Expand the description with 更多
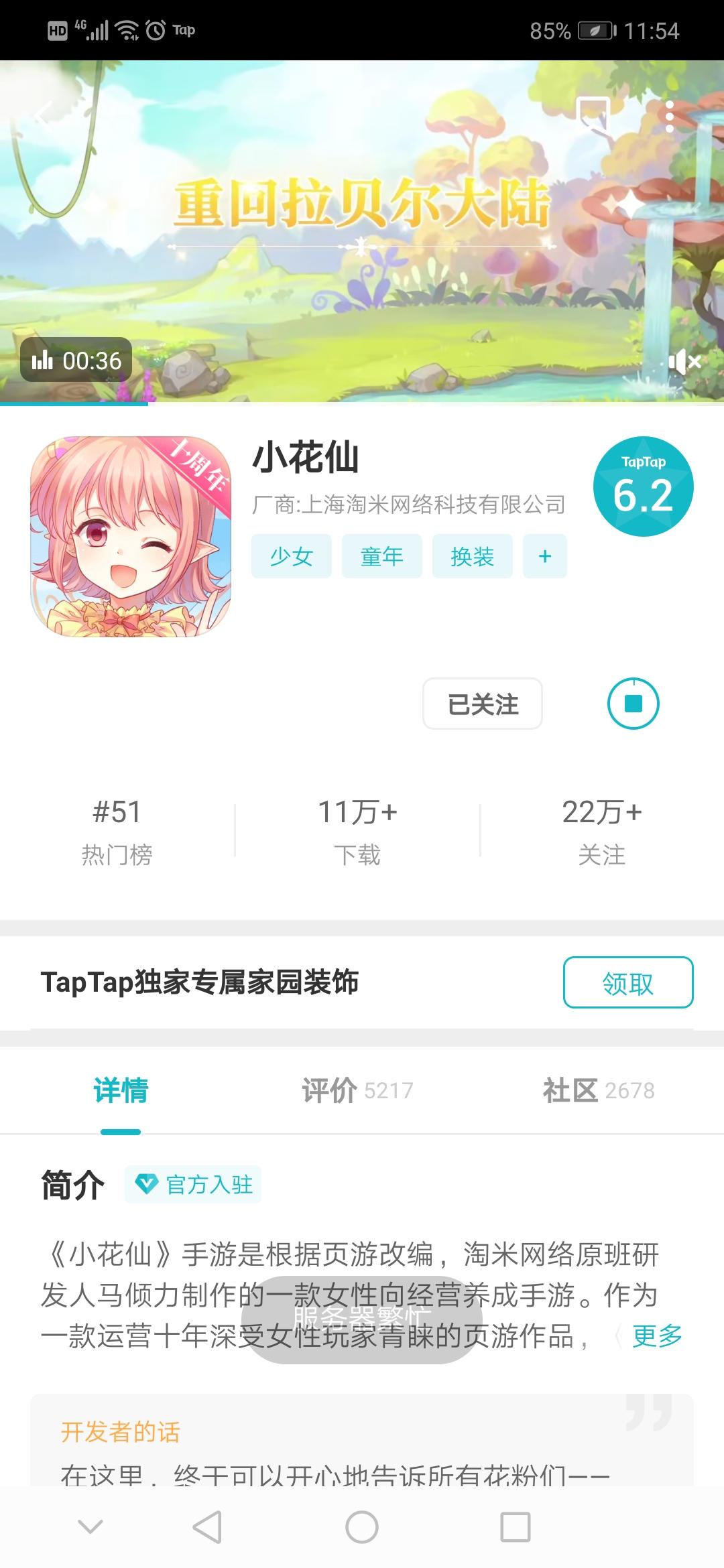Image resolution: width=724 pixels, height=1568 pixels. pos(656,1335)
